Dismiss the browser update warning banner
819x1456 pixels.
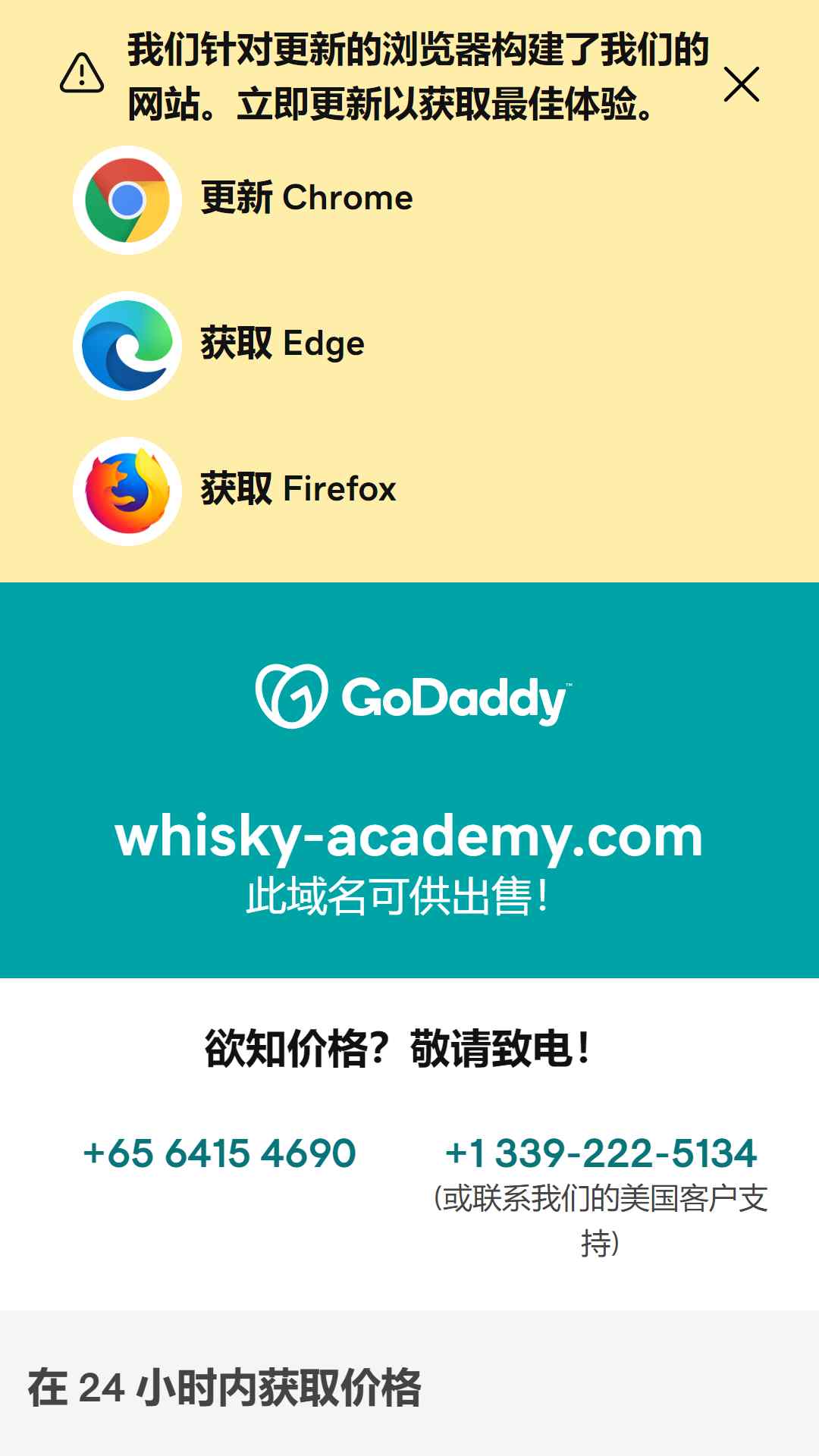coord(741,84)
